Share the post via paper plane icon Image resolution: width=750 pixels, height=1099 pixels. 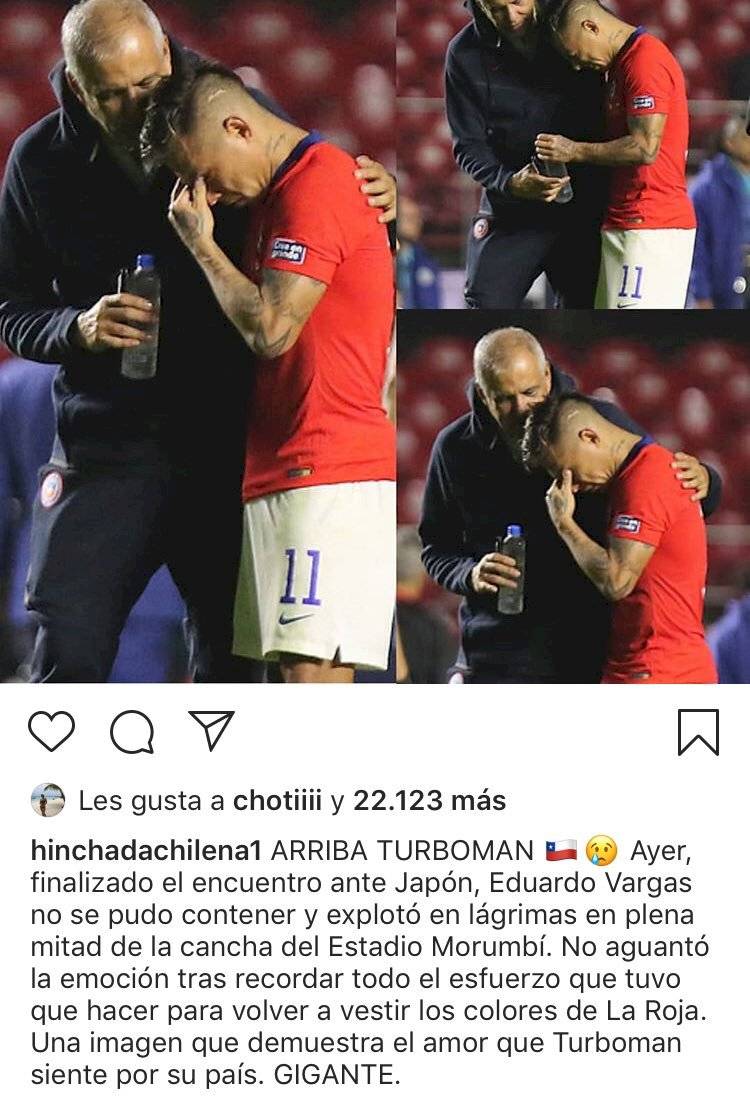pyautogui.click(x=211, y=731)
